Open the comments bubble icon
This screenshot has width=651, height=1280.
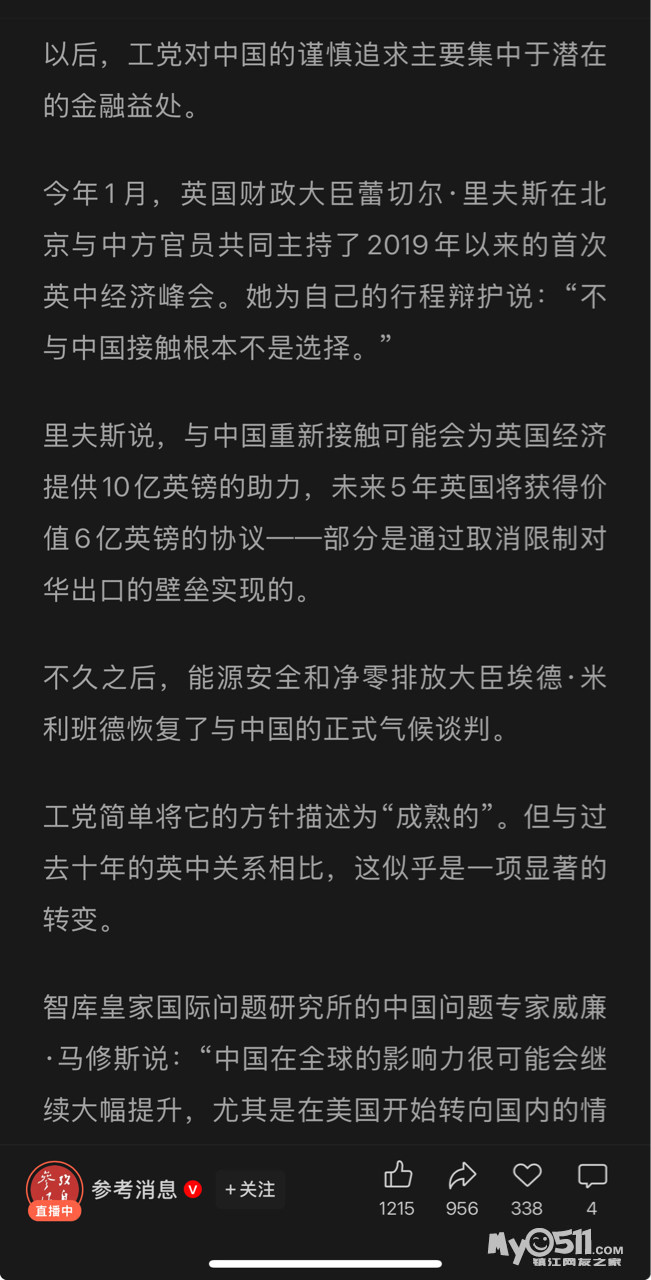pos(592,1175)
